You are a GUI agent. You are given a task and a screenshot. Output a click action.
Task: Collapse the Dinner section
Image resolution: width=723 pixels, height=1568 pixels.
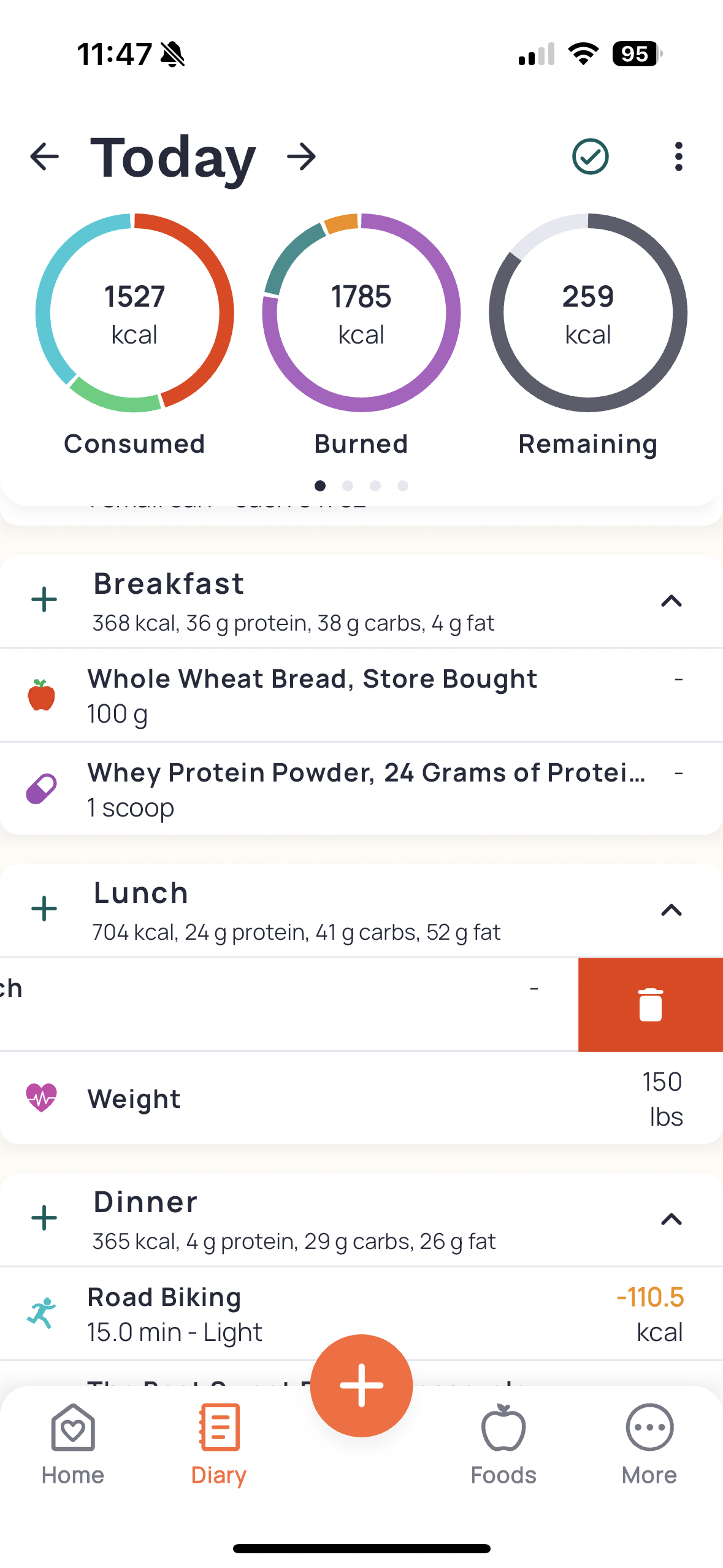[x=672, y=1219]
